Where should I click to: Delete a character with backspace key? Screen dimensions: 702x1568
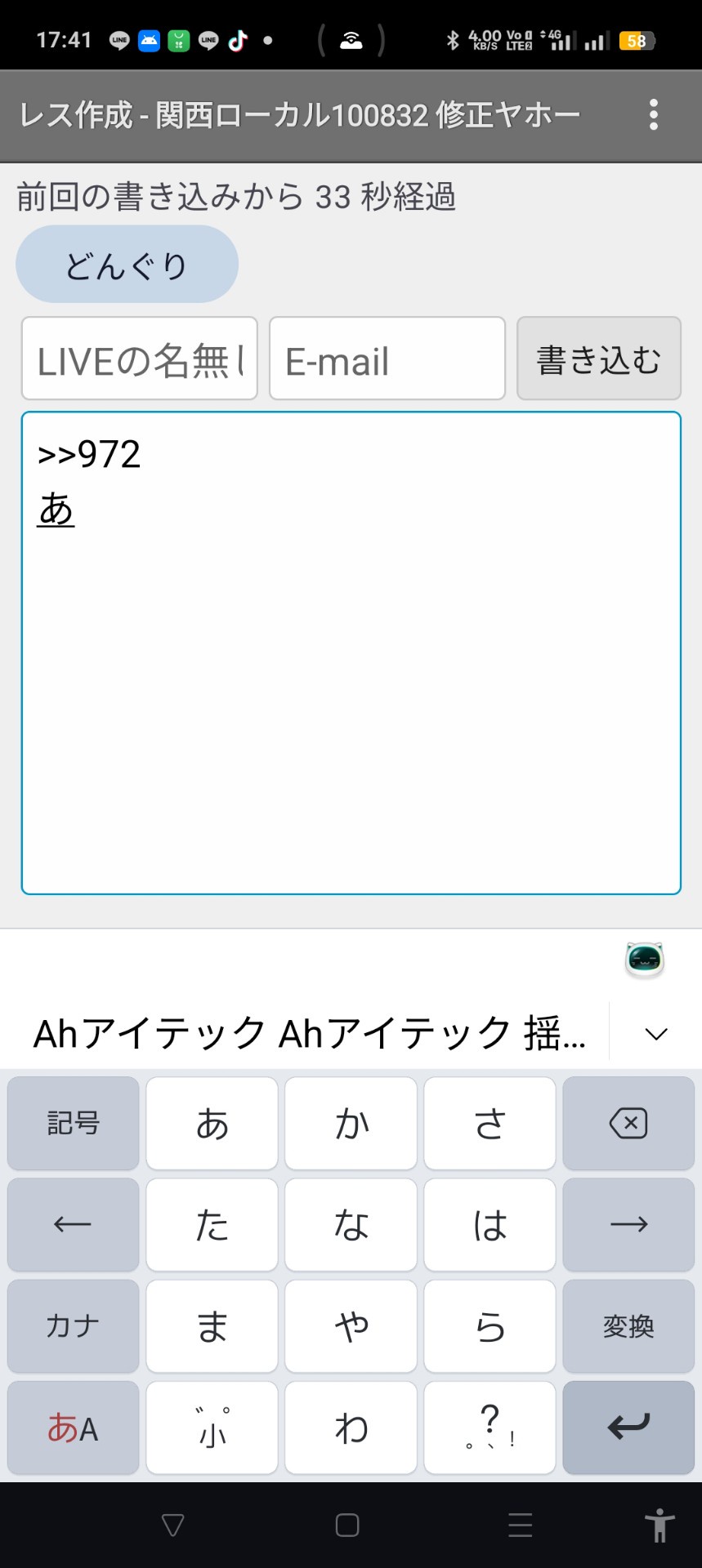tap(628, 1124)
